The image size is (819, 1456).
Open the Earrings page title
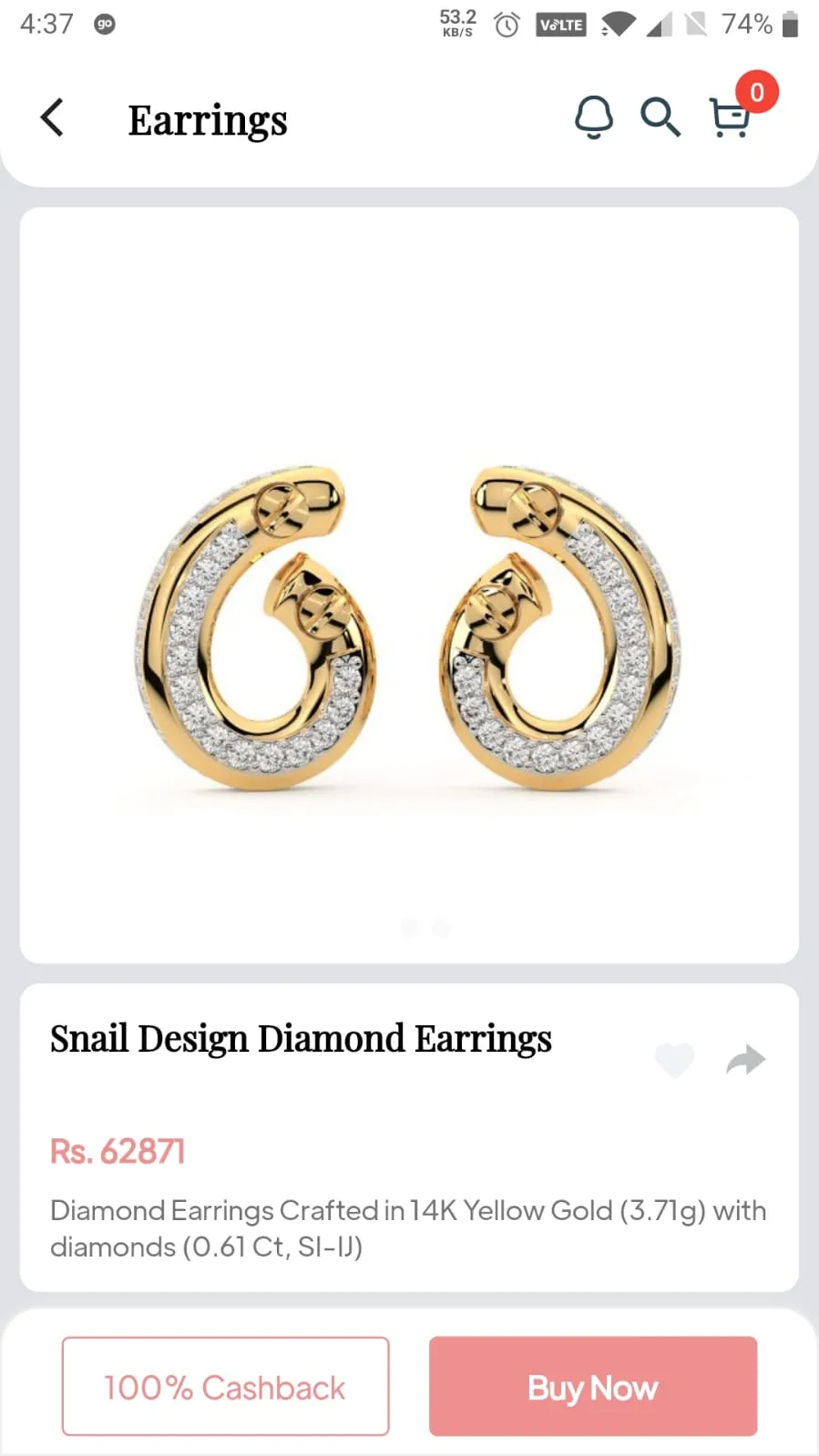[208, 118]
